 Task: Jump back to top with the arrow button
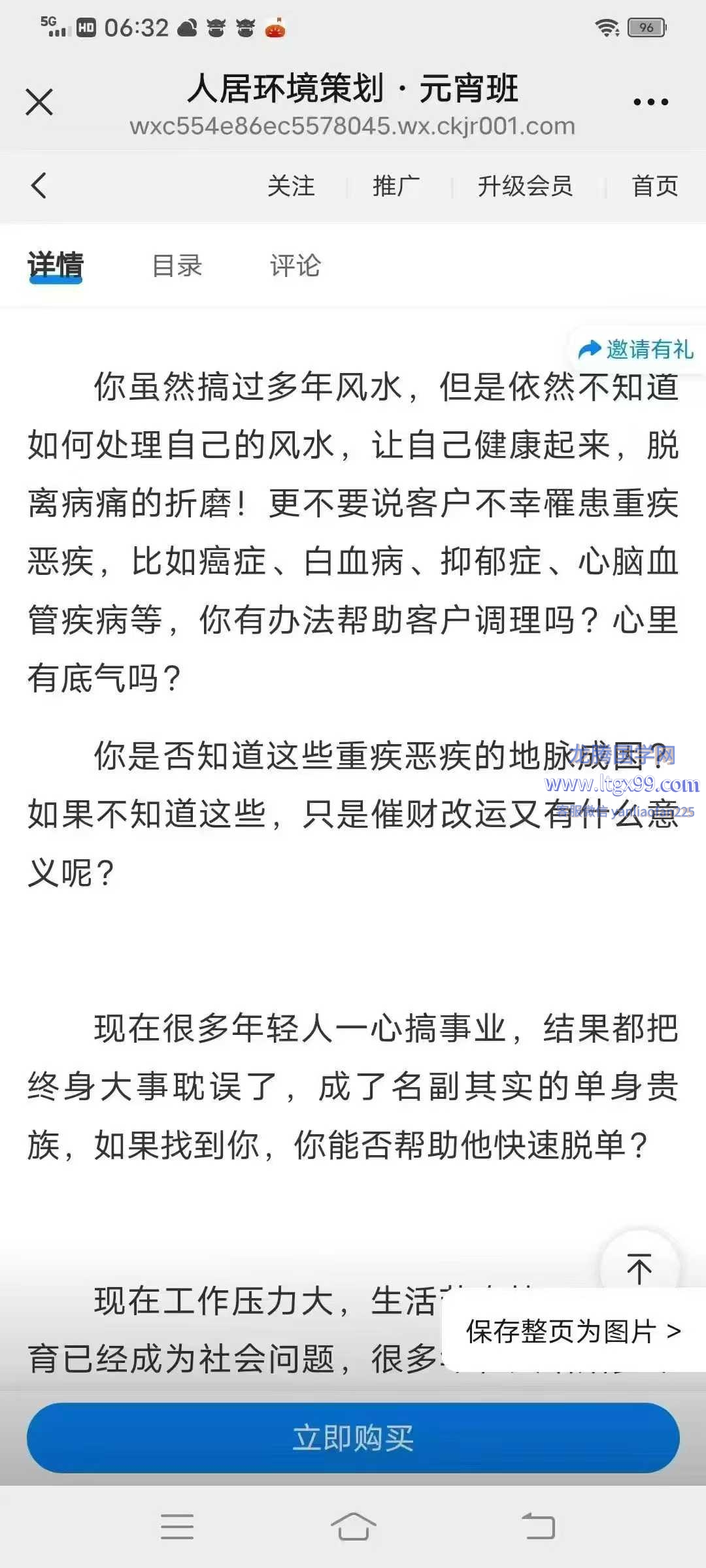pyautogui.click(x=639, y=1268)
